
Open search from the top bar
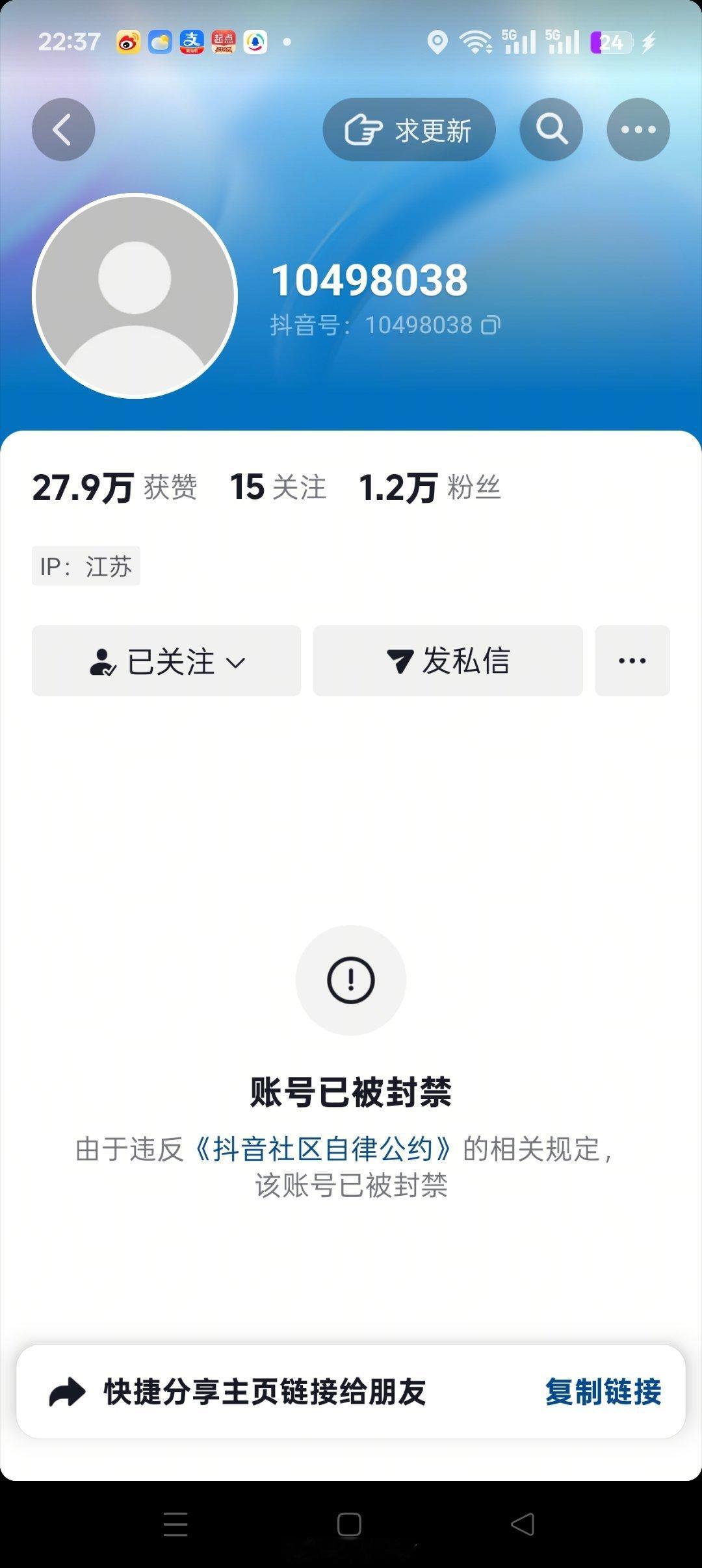[x=551, y=129]
